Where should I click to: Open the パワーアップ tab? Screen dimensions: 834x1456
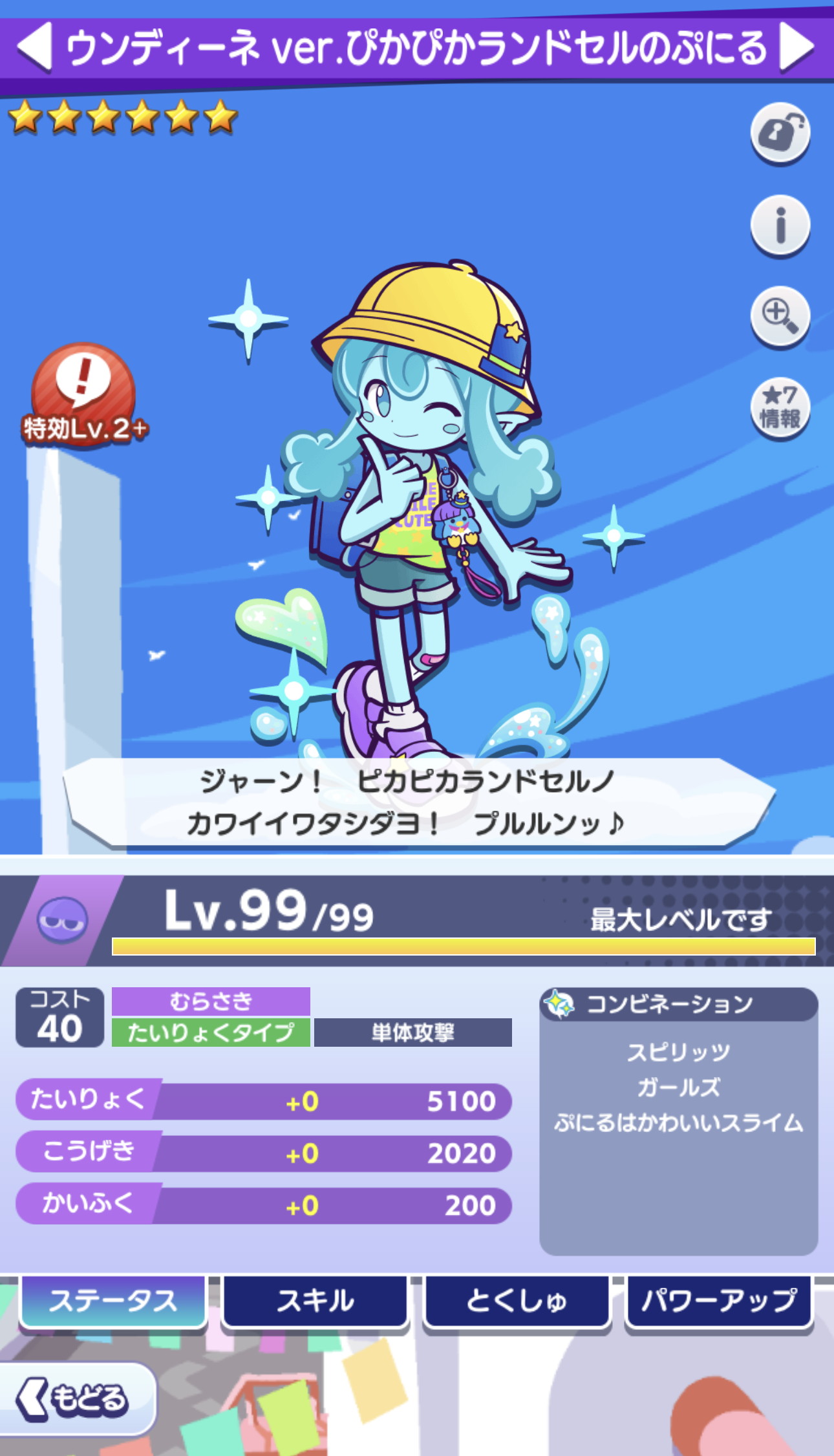pos(719,1301)
